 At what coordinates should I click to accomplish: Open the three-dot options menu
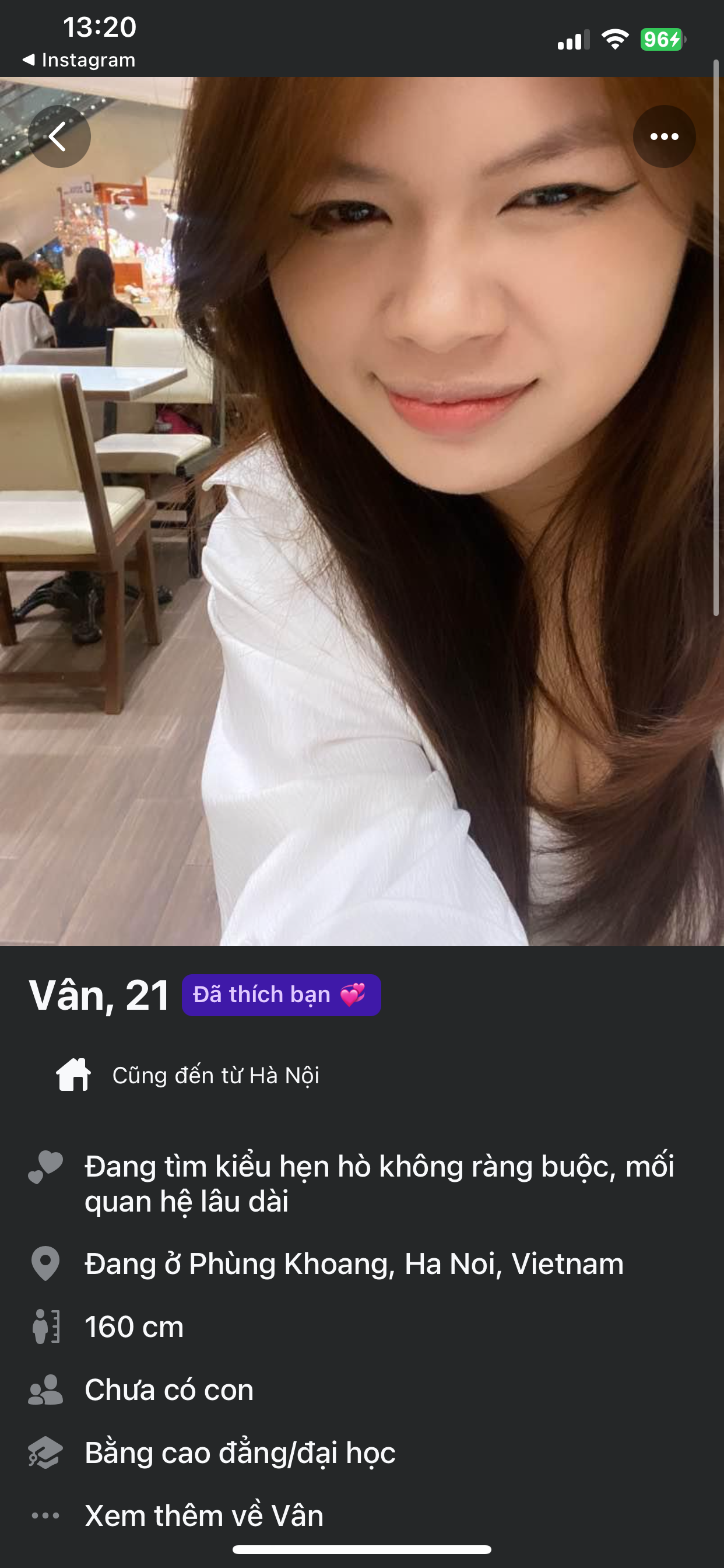(664, 136)
